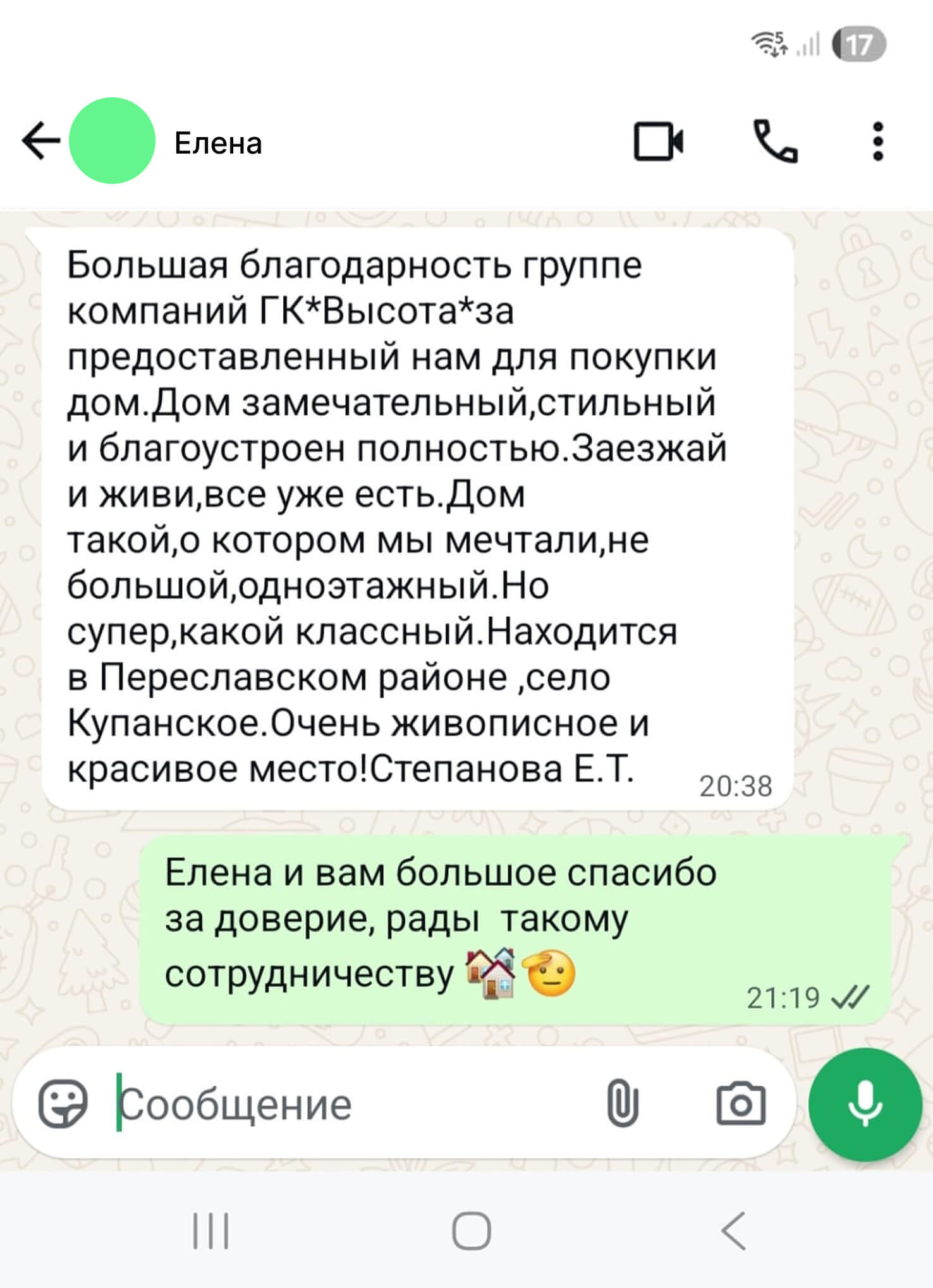Start a voice call with Елена
The width and height of the screenshot is (933, 1288).
[x=775, y=142]
